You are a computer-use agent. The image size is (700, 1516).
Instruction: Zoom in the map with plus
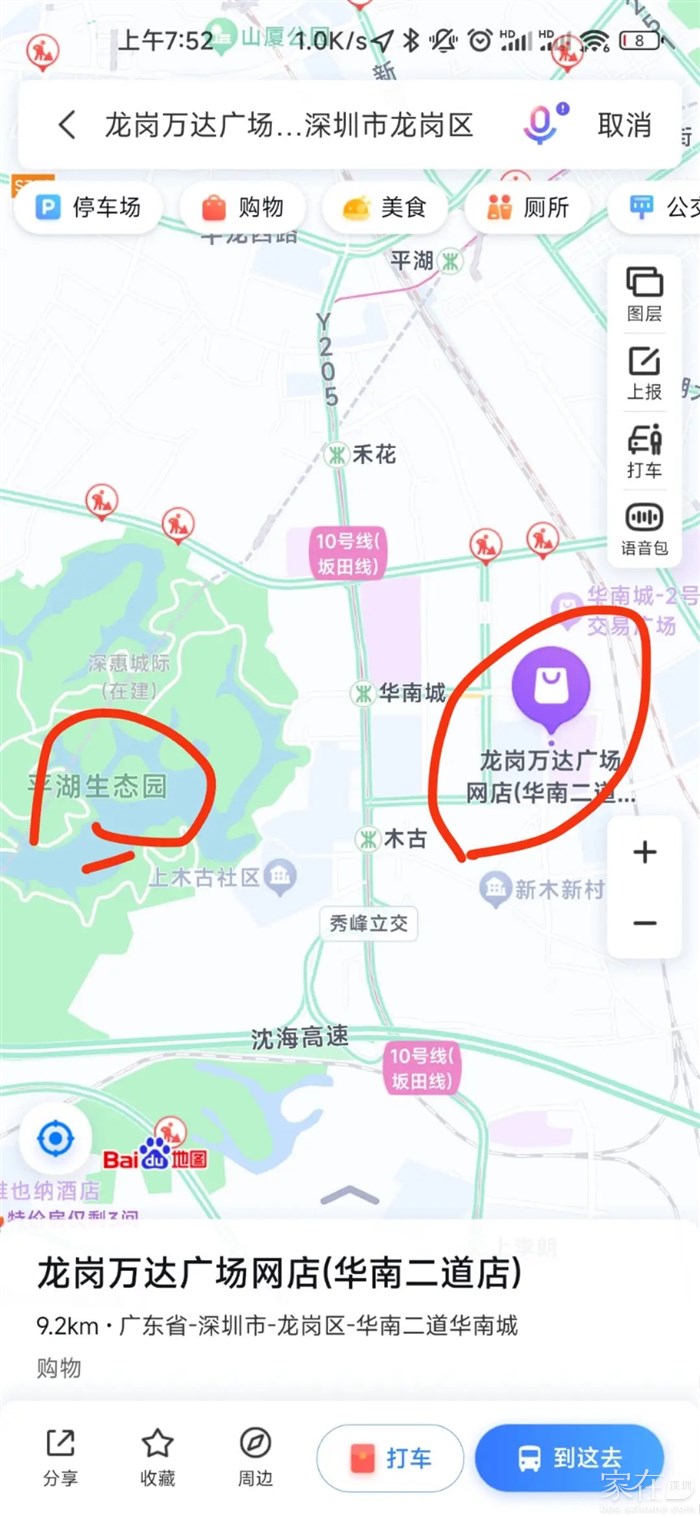pyautogui.click(x=645, y=852)
